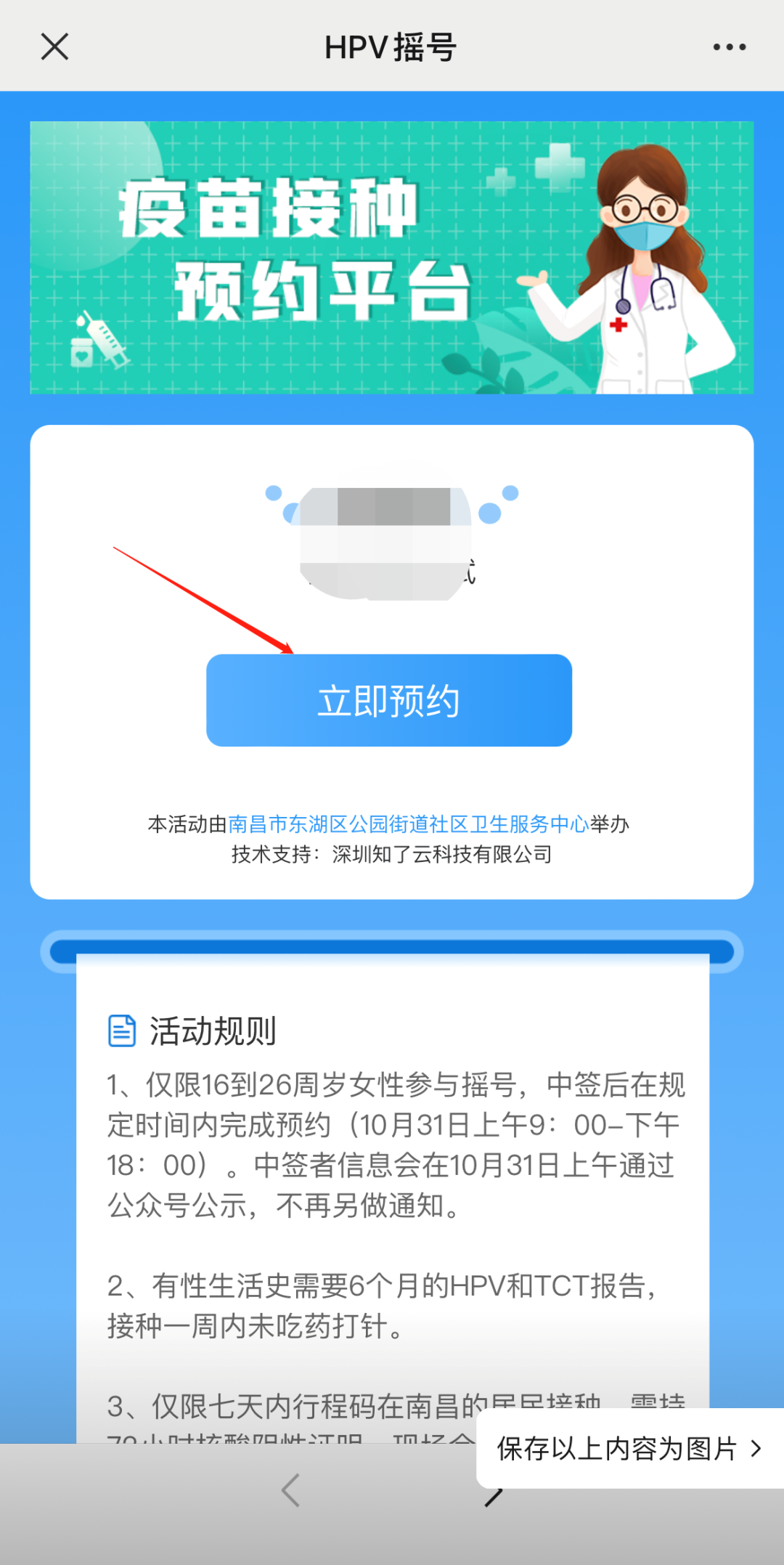Close the HPV摇号 page
Screen dimensions: 784x1565
coord(54,47)
